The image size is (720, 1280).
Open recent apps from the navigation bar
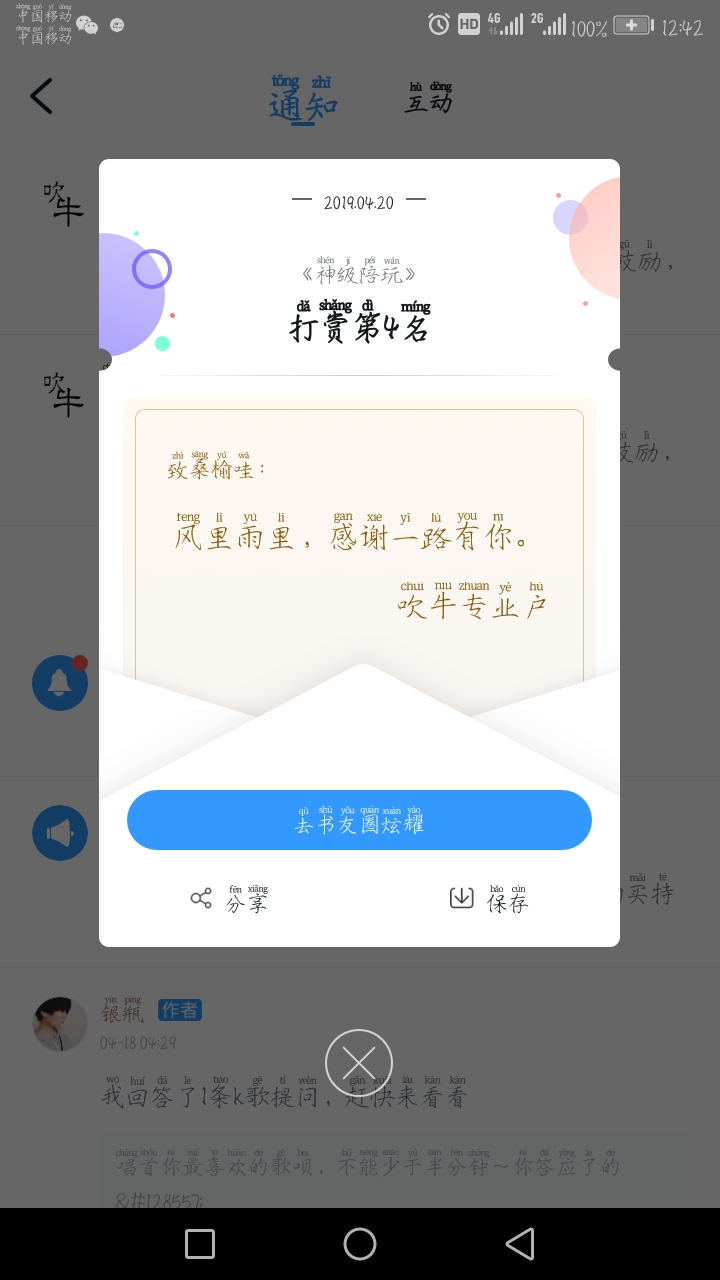point(200,1244)
